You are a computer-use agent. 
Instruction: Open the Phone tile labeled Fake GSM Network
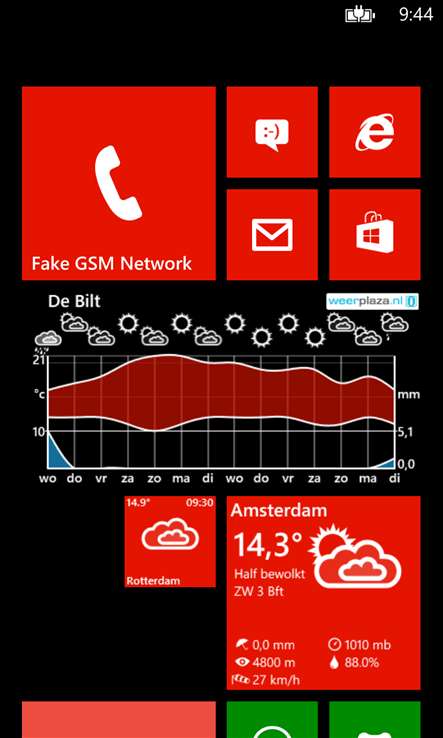coord(119,183)
